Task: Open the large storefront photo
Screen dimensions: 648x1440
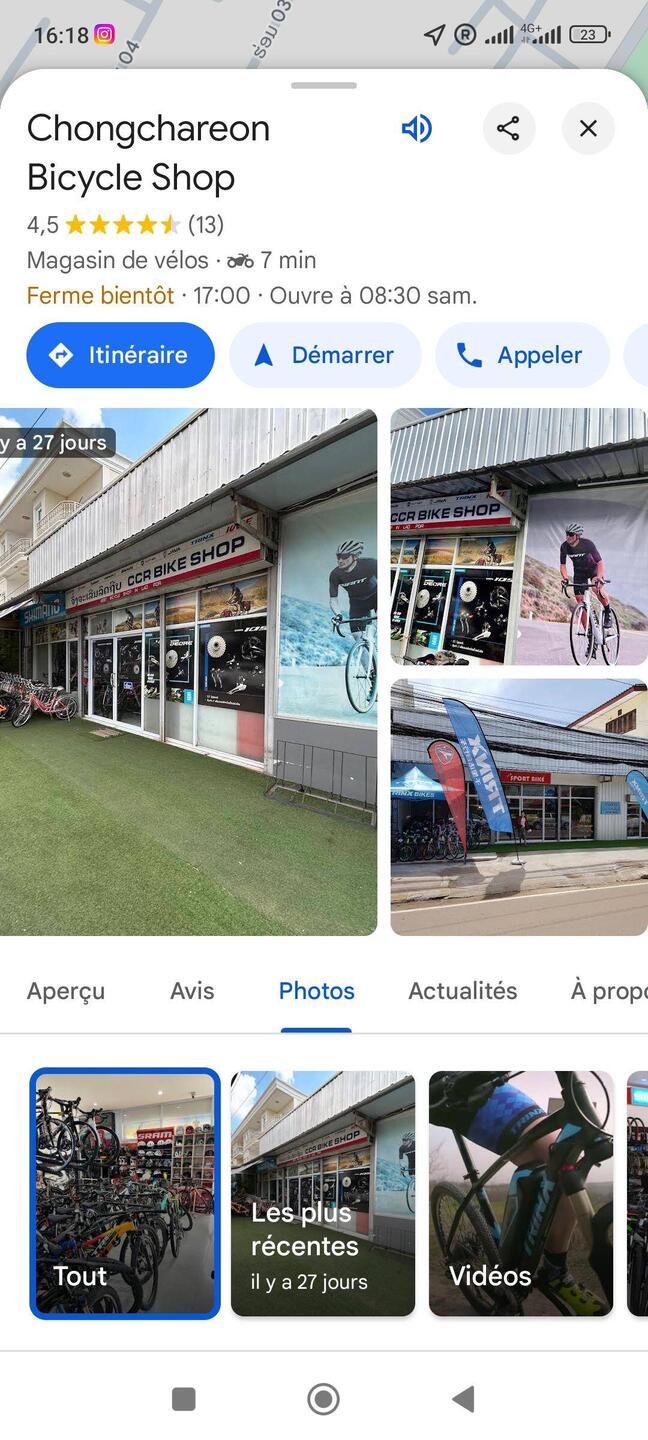Action: point(188,670)
